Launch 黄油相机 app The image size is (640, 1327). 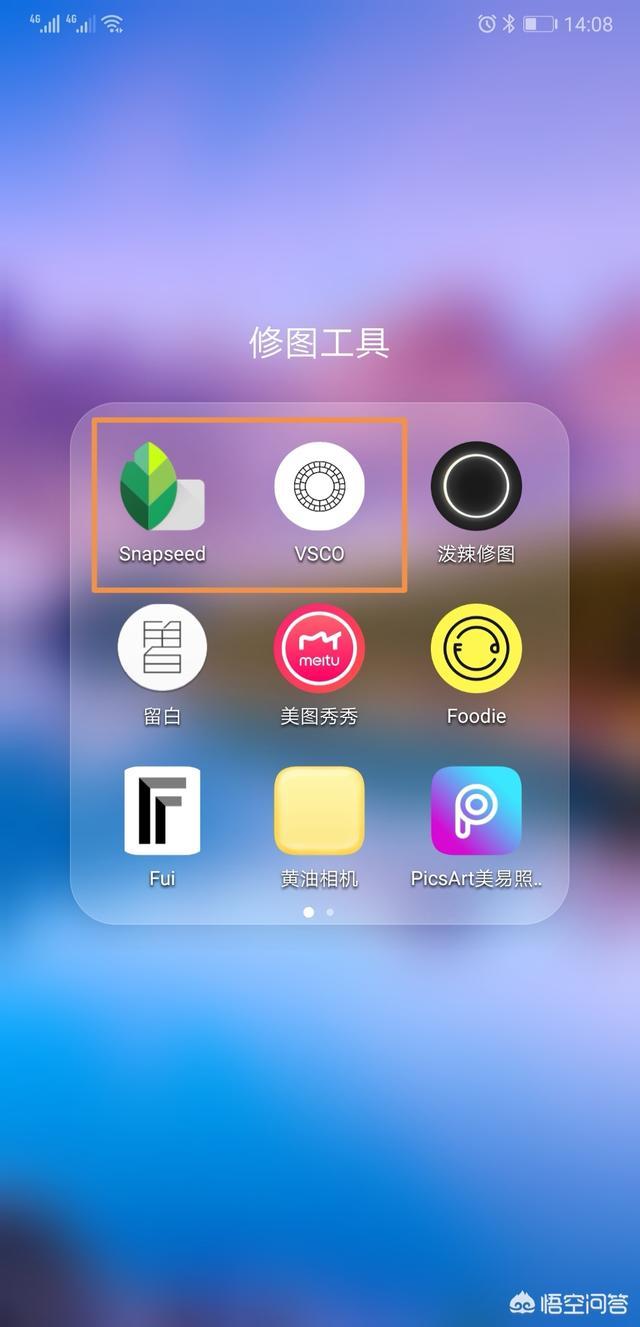click(x=319, y=811)
